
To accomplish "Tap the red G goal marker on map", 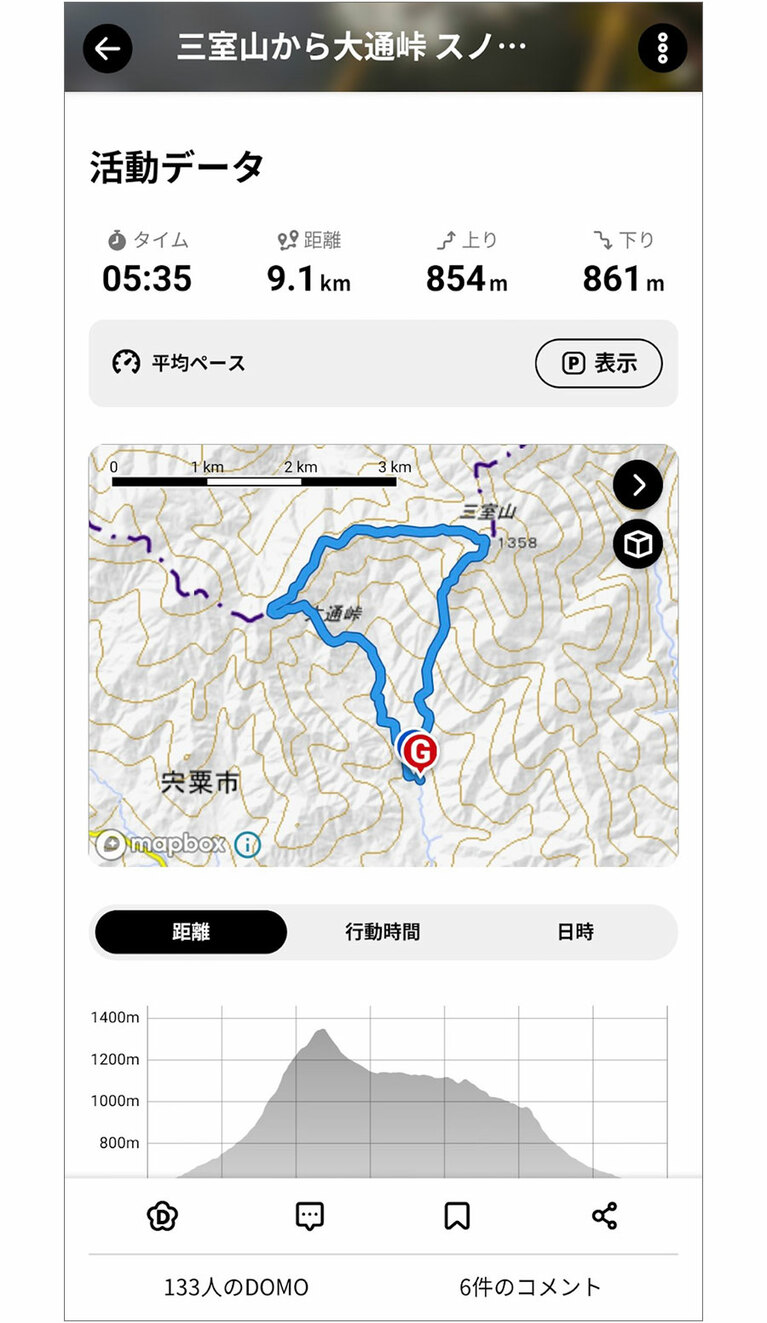I will 419,749.
